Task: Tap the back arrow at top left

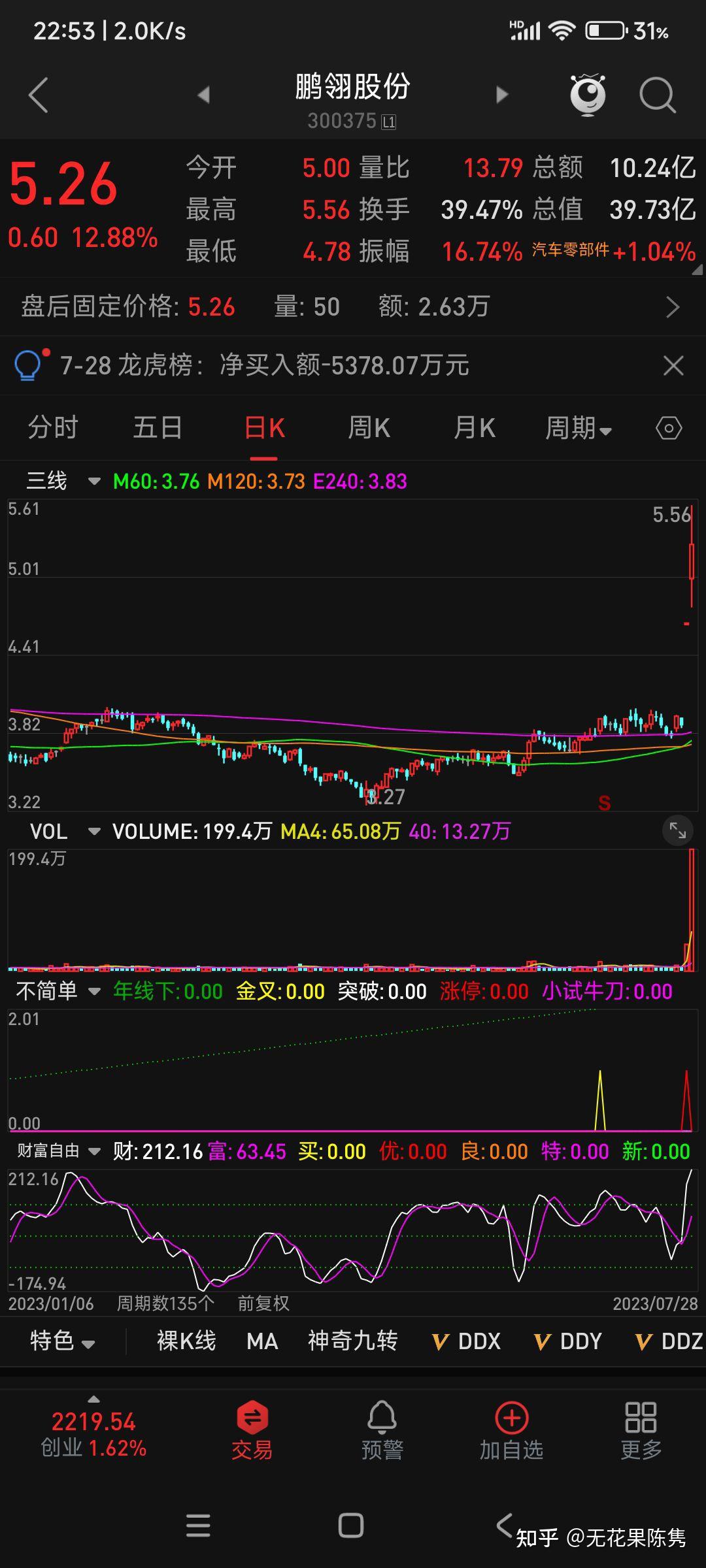Action: pos(37,95)
